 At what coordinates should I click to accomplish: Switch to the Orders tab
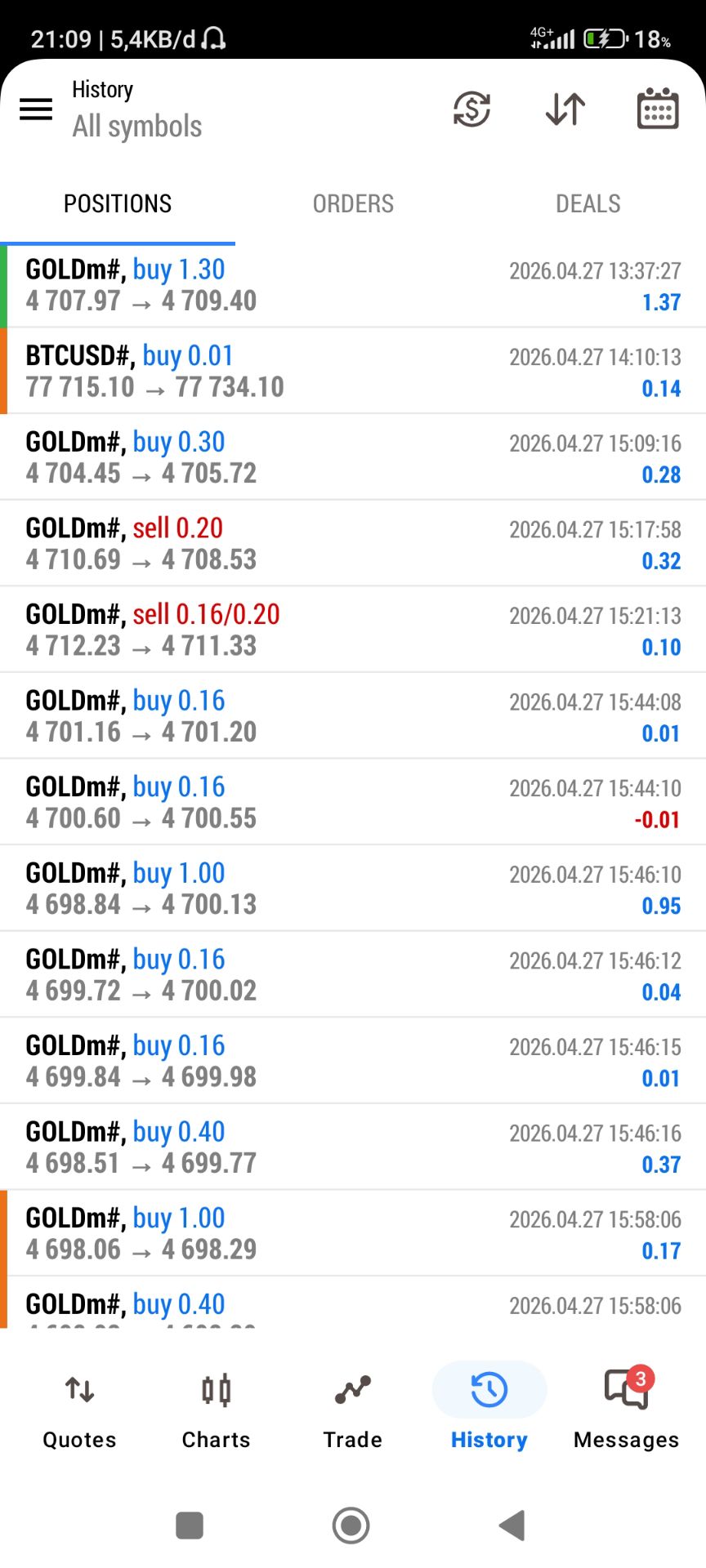click(353, 203)
